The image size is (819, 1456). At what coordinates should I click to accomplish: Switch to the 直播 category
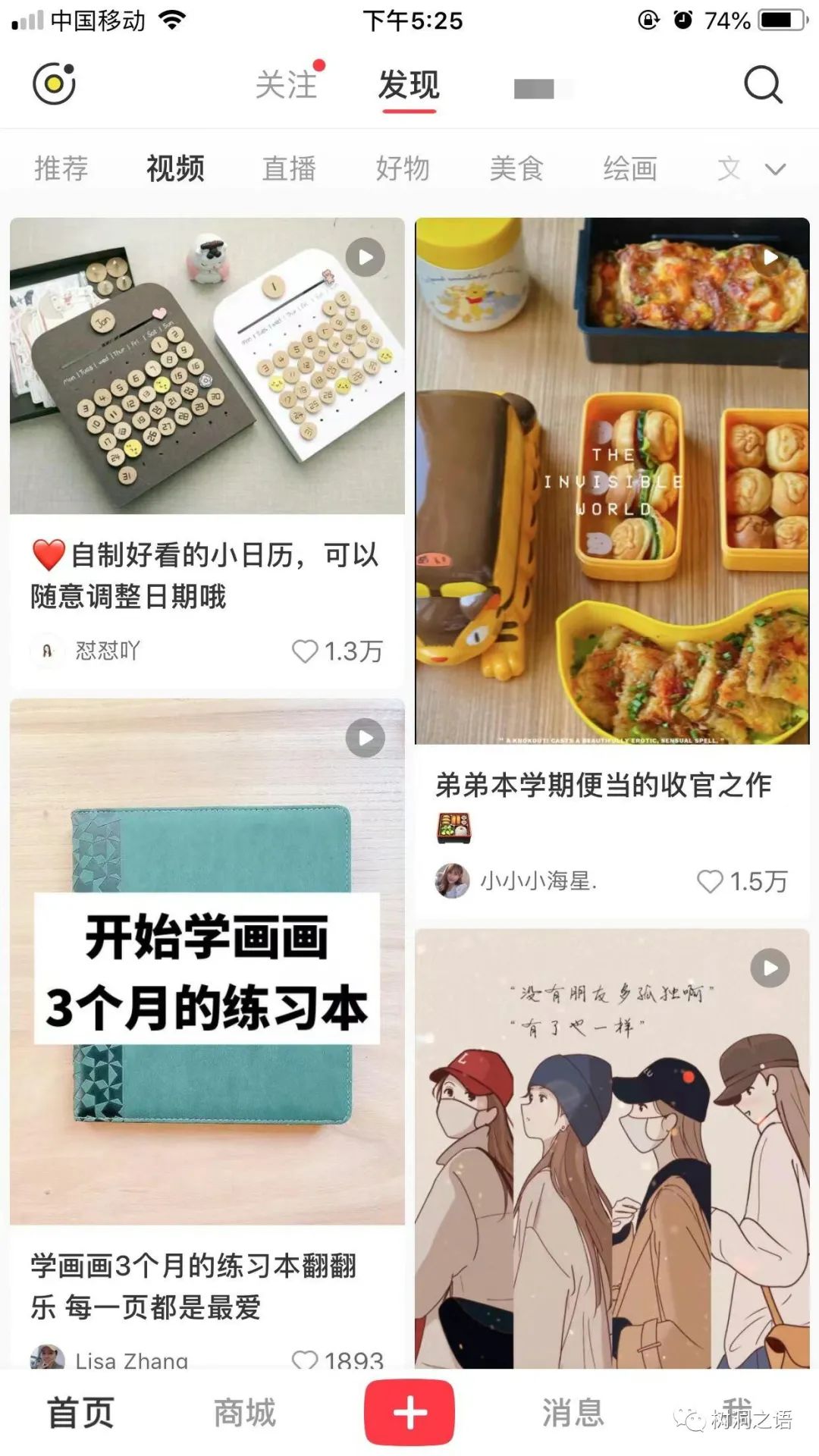tap(289, 168)
